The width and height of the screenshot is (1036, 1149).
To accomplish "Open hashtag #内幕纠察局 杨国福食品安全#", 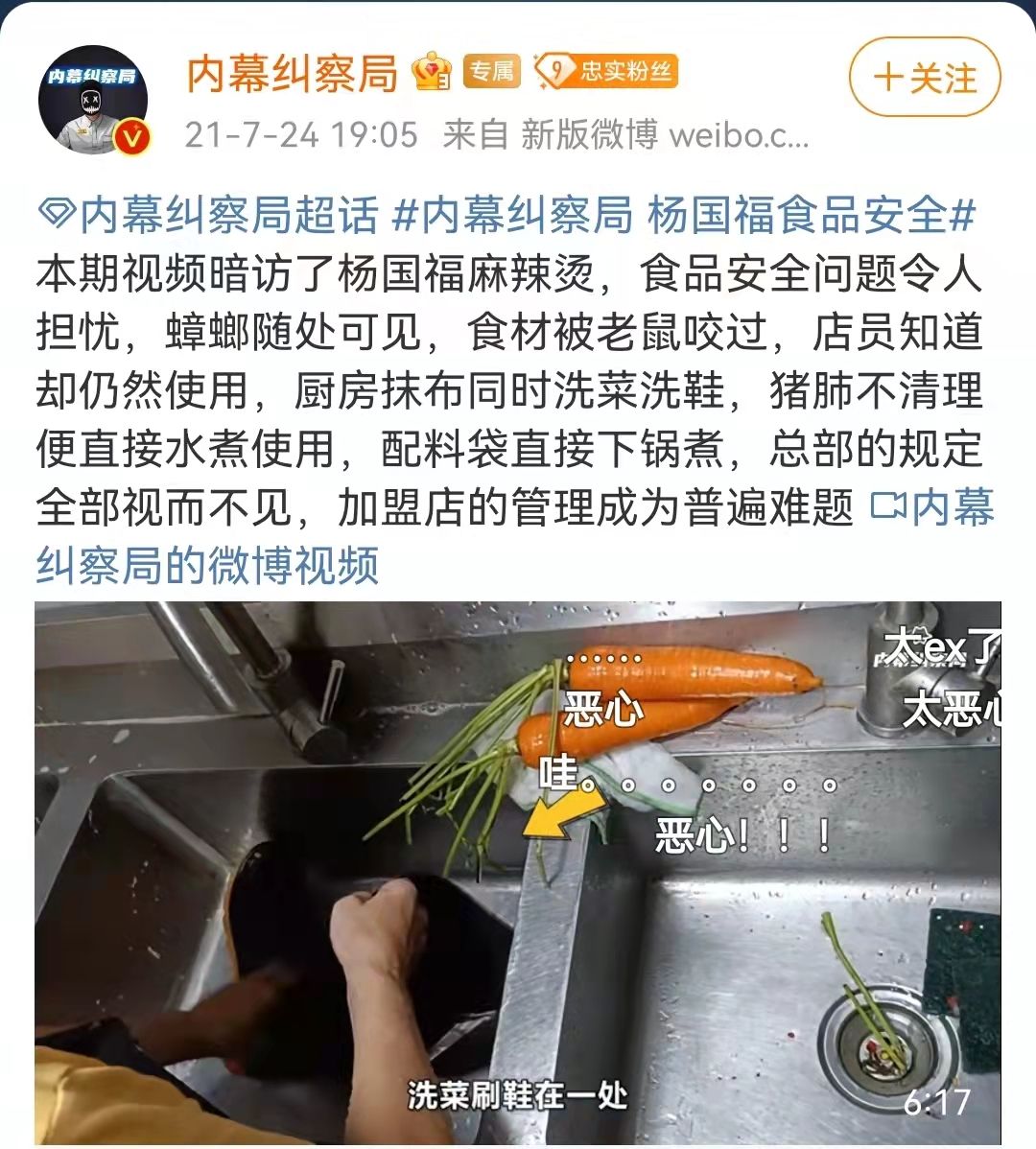I will click(x=685, y=215).
